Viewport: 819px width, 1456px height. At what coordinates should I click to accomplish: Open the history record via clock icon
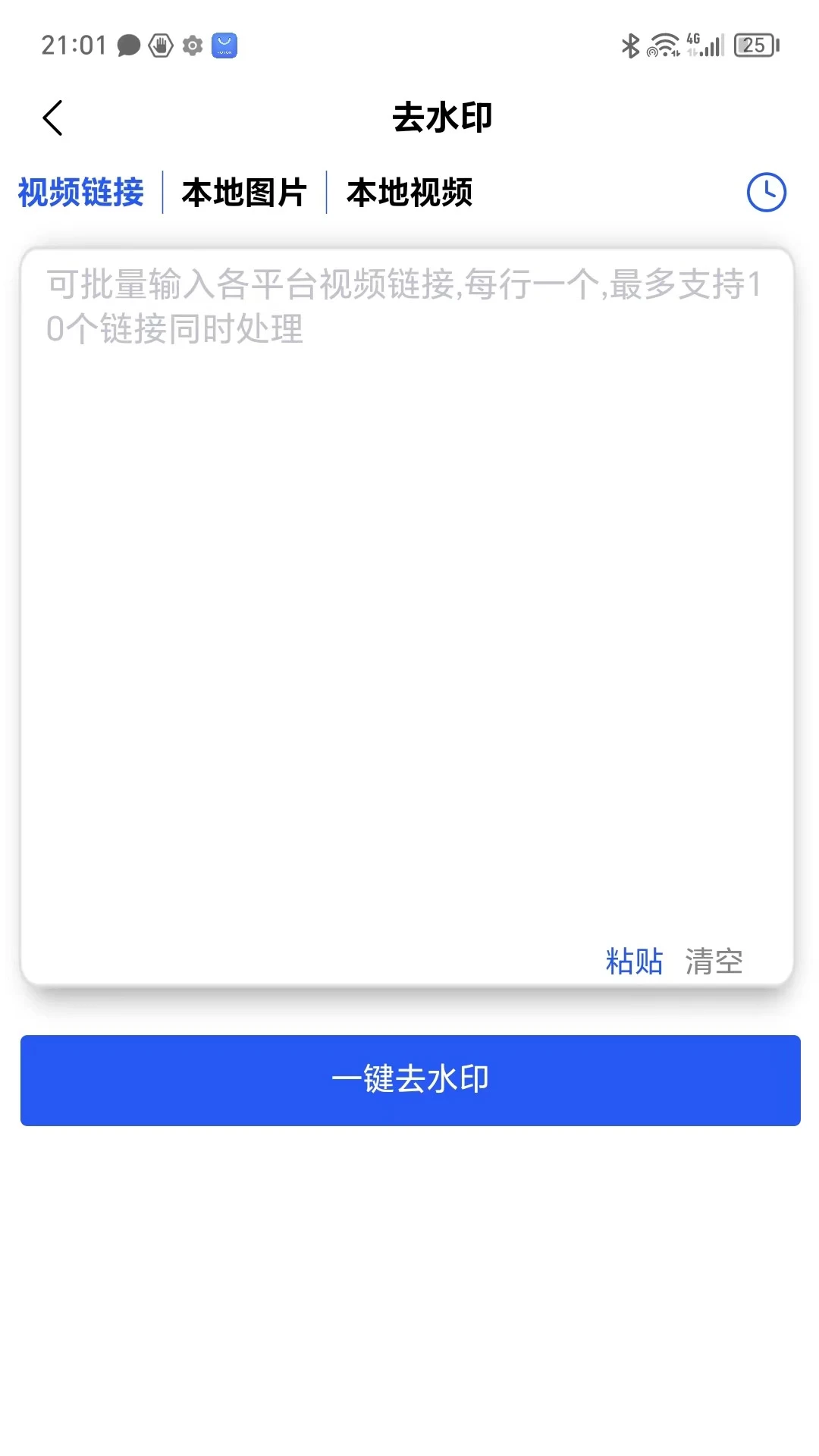(766, 192)
